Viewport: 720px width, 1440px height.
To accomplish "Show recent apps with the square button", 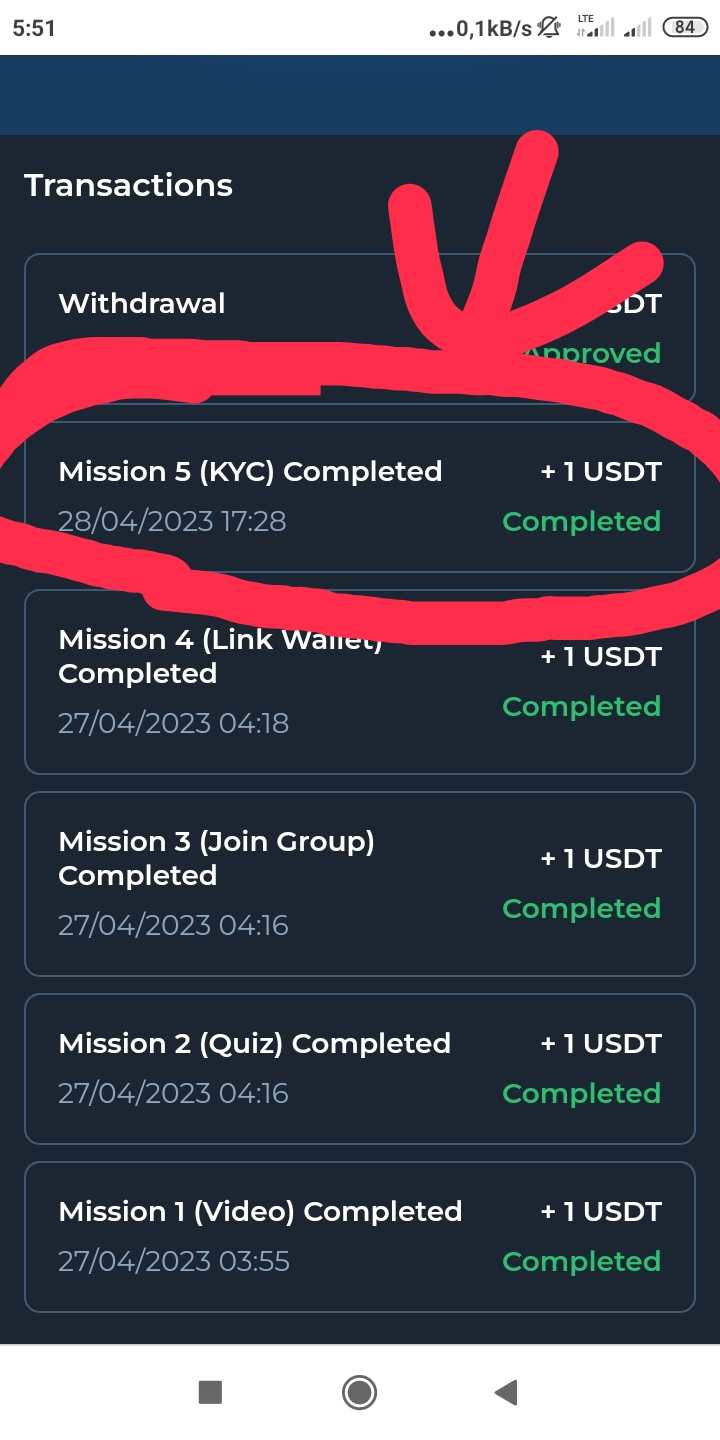I will coord(210,1392).
